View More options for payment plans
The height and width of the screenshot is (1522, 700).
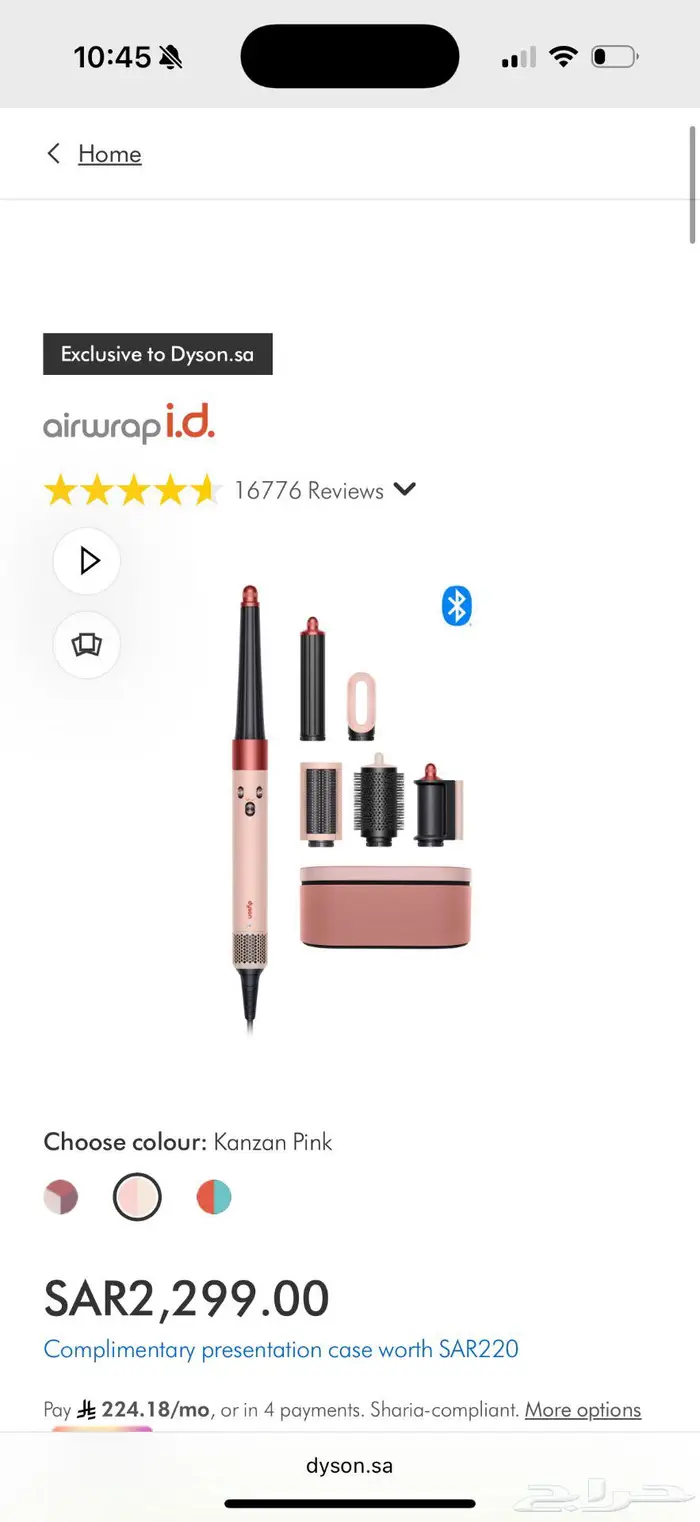coord(582,1410)
